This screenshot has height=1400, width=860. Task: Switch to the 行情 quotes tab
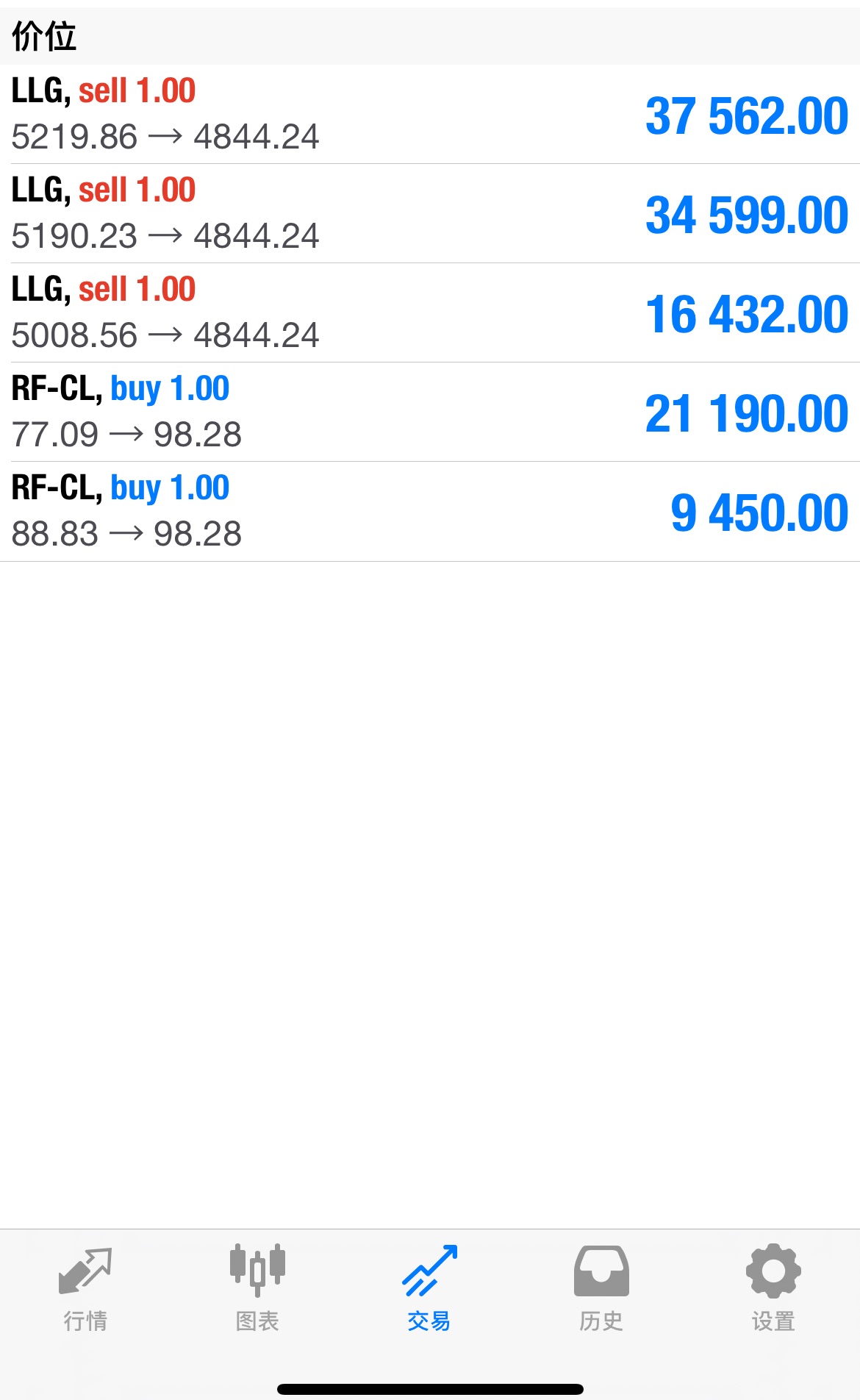tap(85, 1288)
